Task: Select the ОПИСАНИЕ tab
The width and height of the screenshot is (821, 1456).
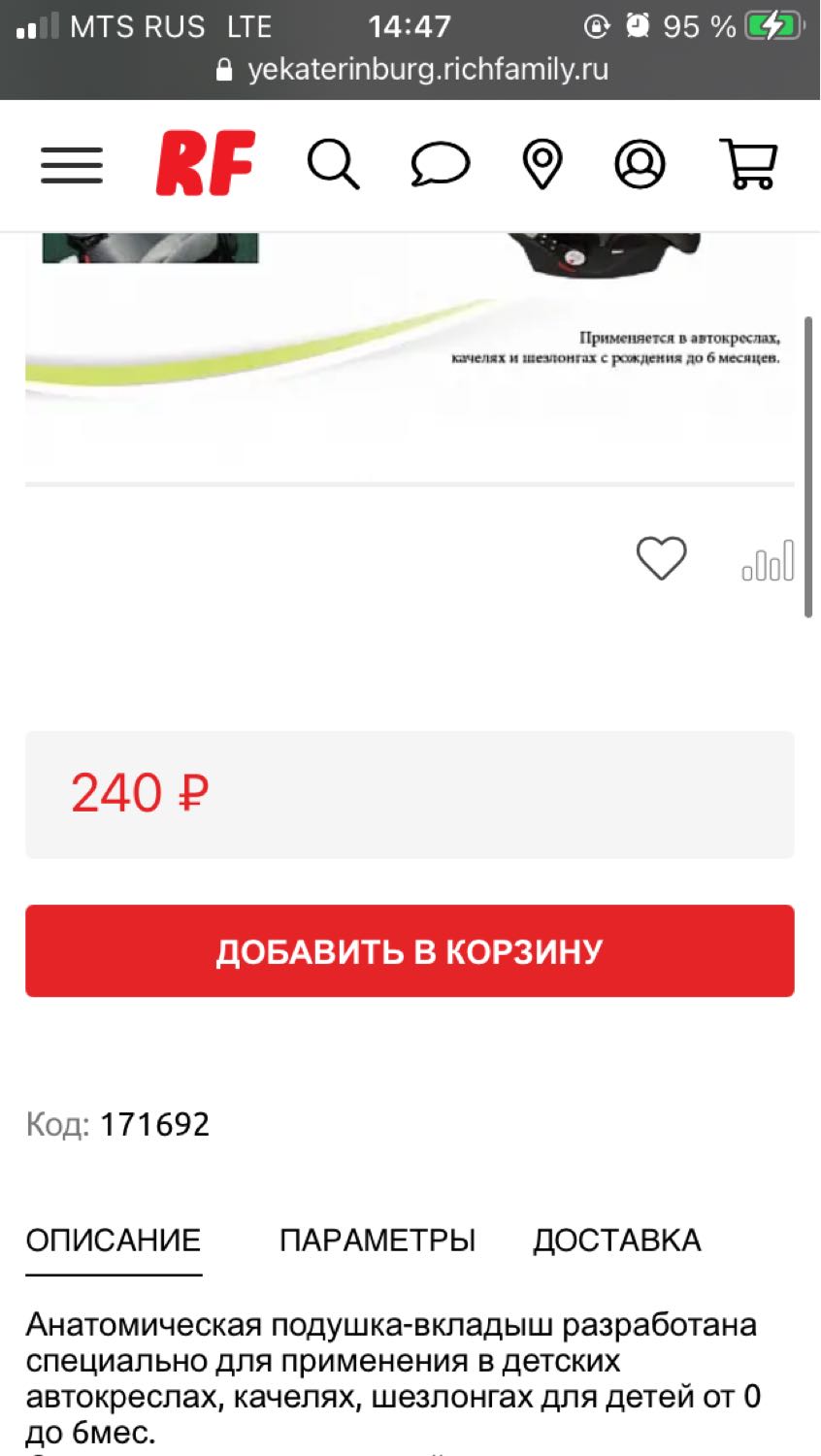Action: click(x=114, y=1241)
